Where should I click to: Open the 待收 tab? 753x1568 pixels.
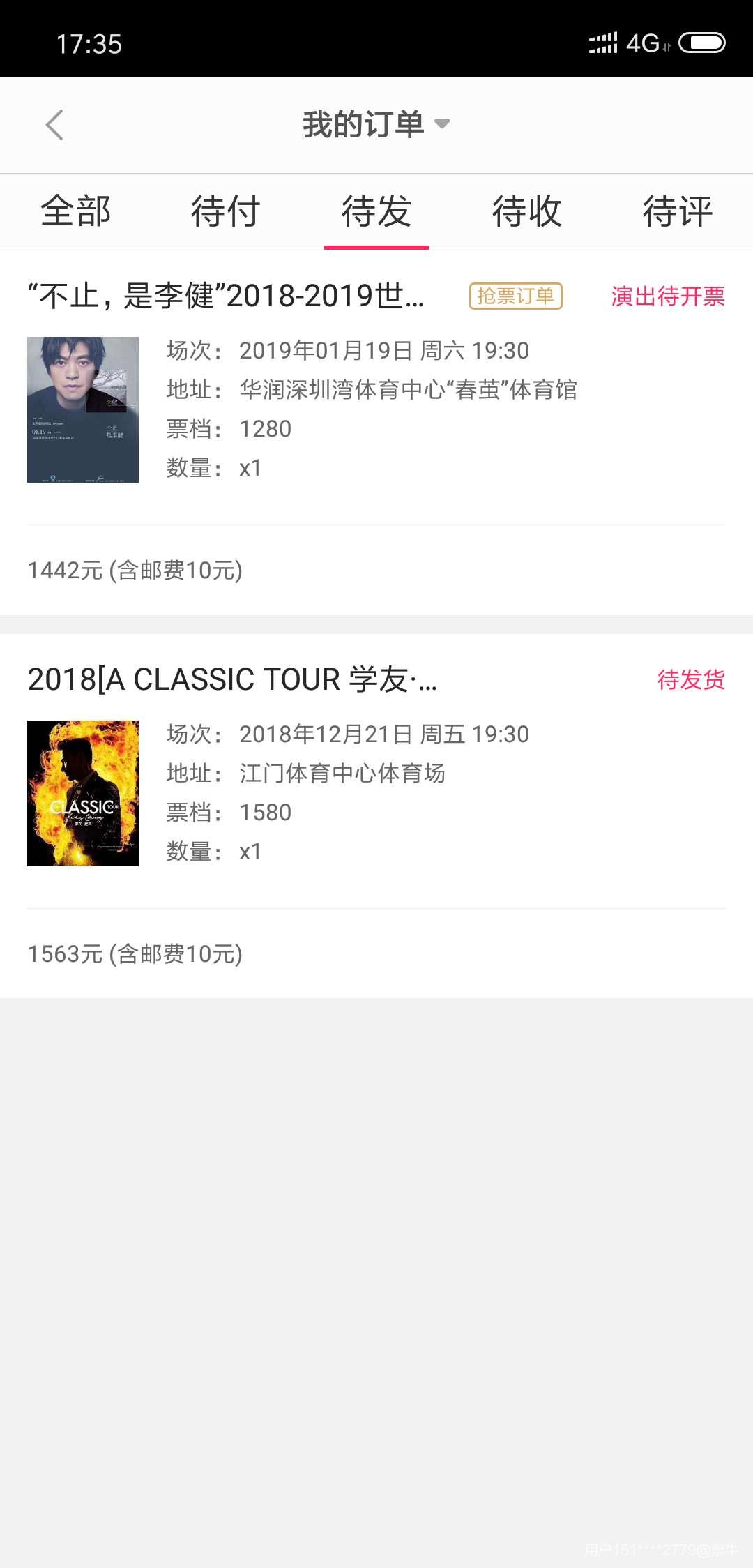click(527, 211)
